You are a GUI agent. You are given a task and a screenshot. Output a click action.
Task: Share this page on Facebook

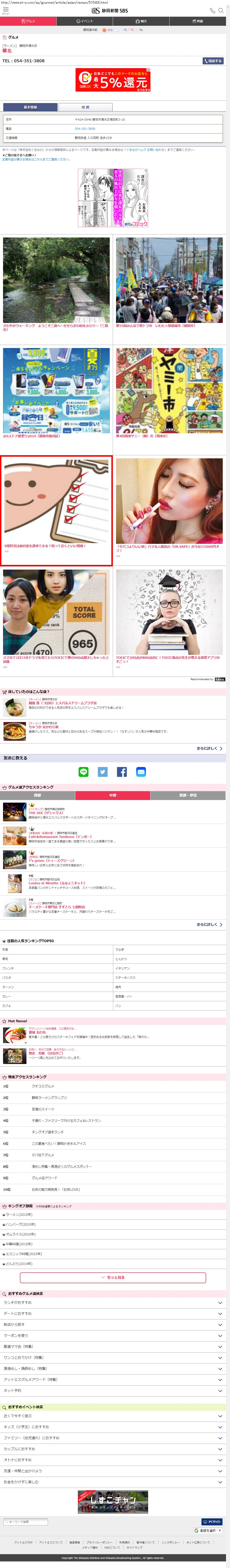[122, 772]
